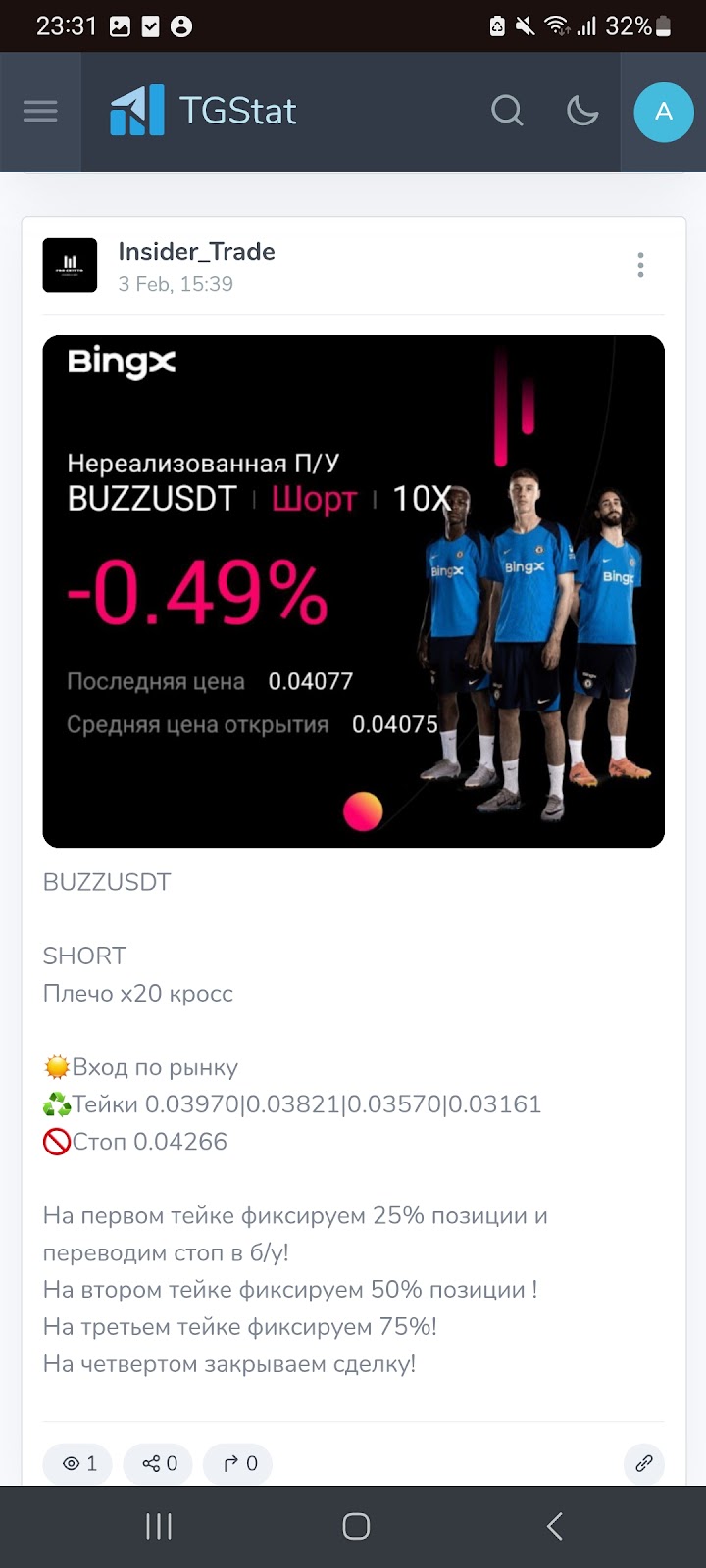The width and height of the screenshot is (706, 1568).
Task: Tap the TGStat logo to go home
Action: click(203, 111)
